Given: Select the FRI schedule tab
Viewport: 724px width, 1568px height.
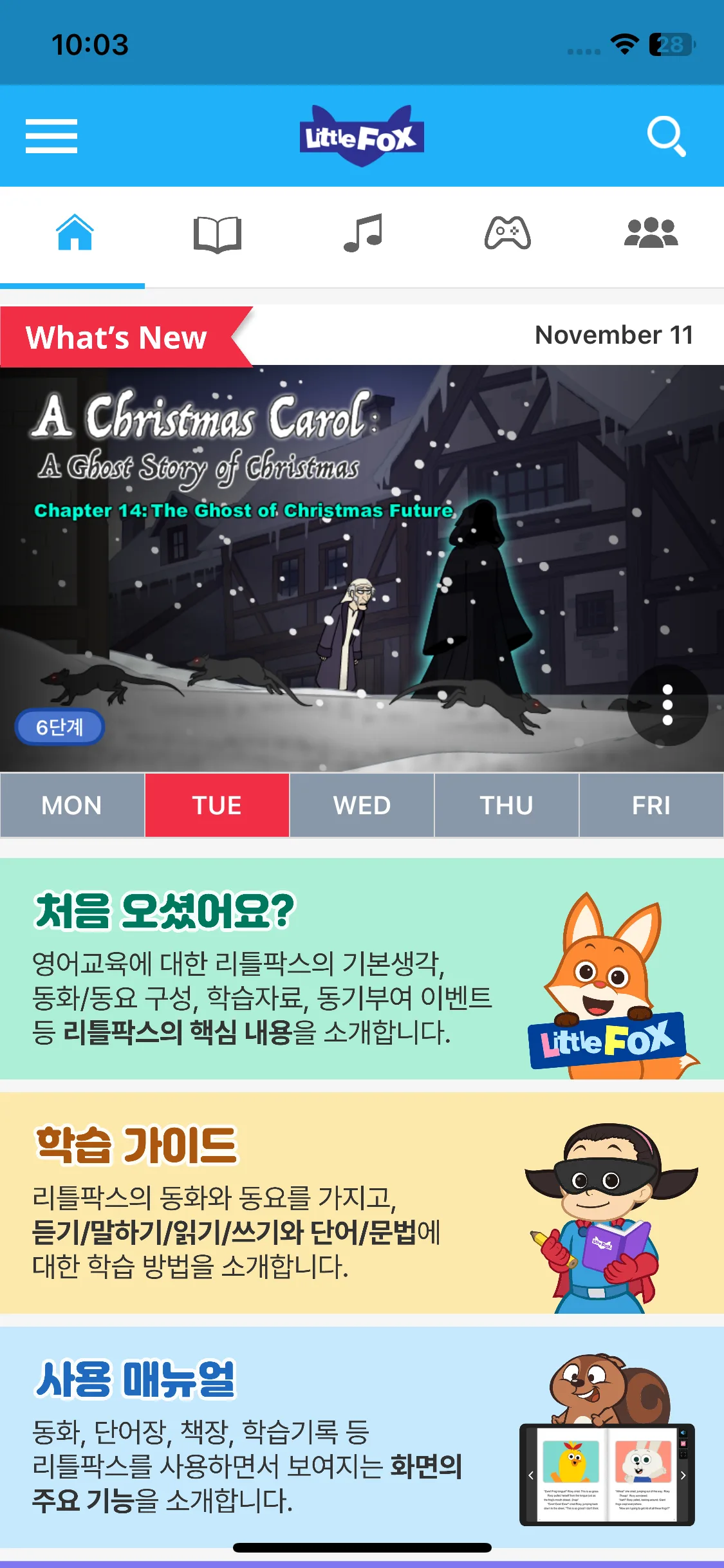Looking at the screenshot, I should pyautogui.click(x=651, y=805).
